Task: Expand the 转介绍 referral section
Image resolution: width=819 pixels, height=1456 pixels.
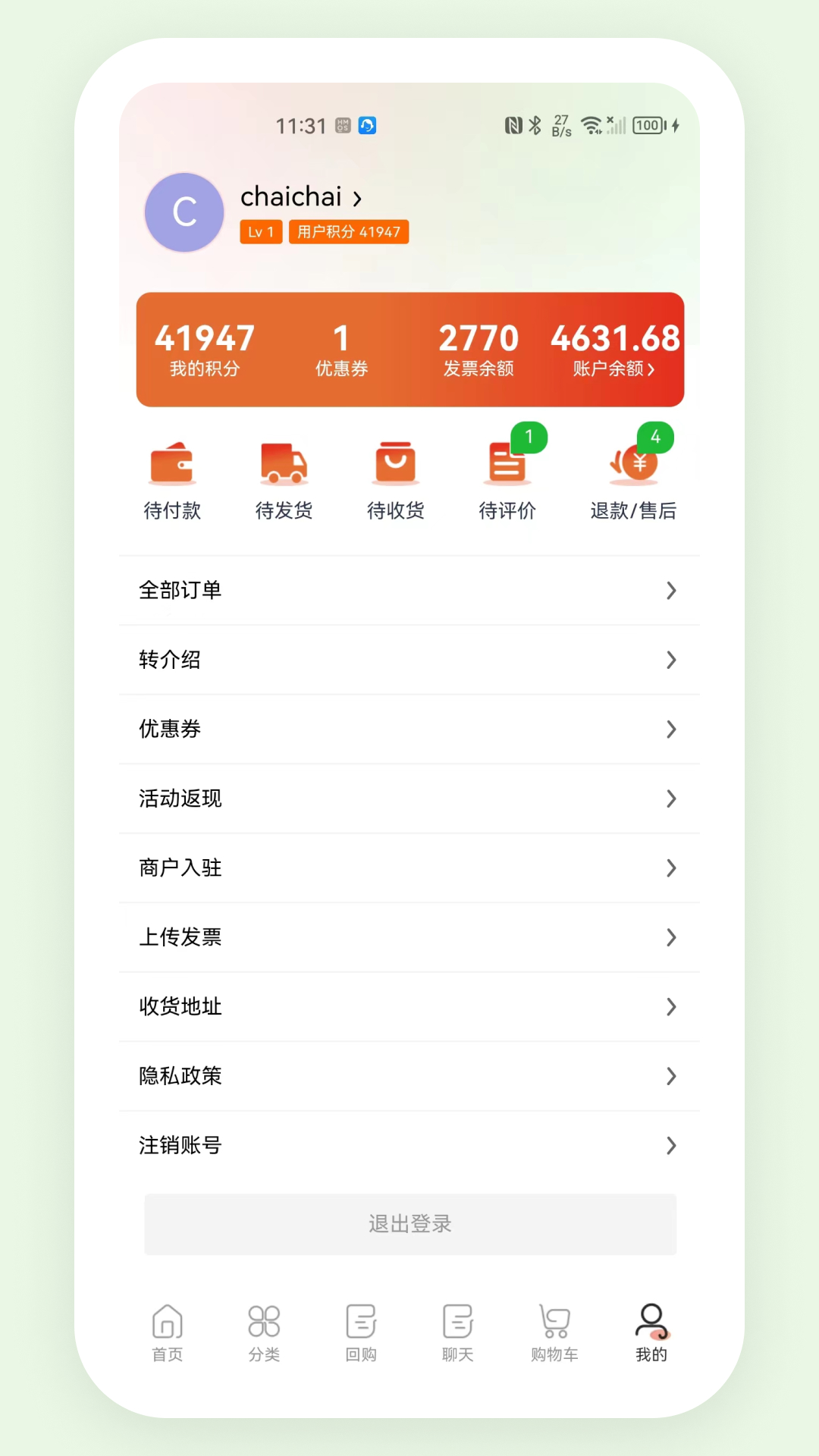Action: coord(409,660)
